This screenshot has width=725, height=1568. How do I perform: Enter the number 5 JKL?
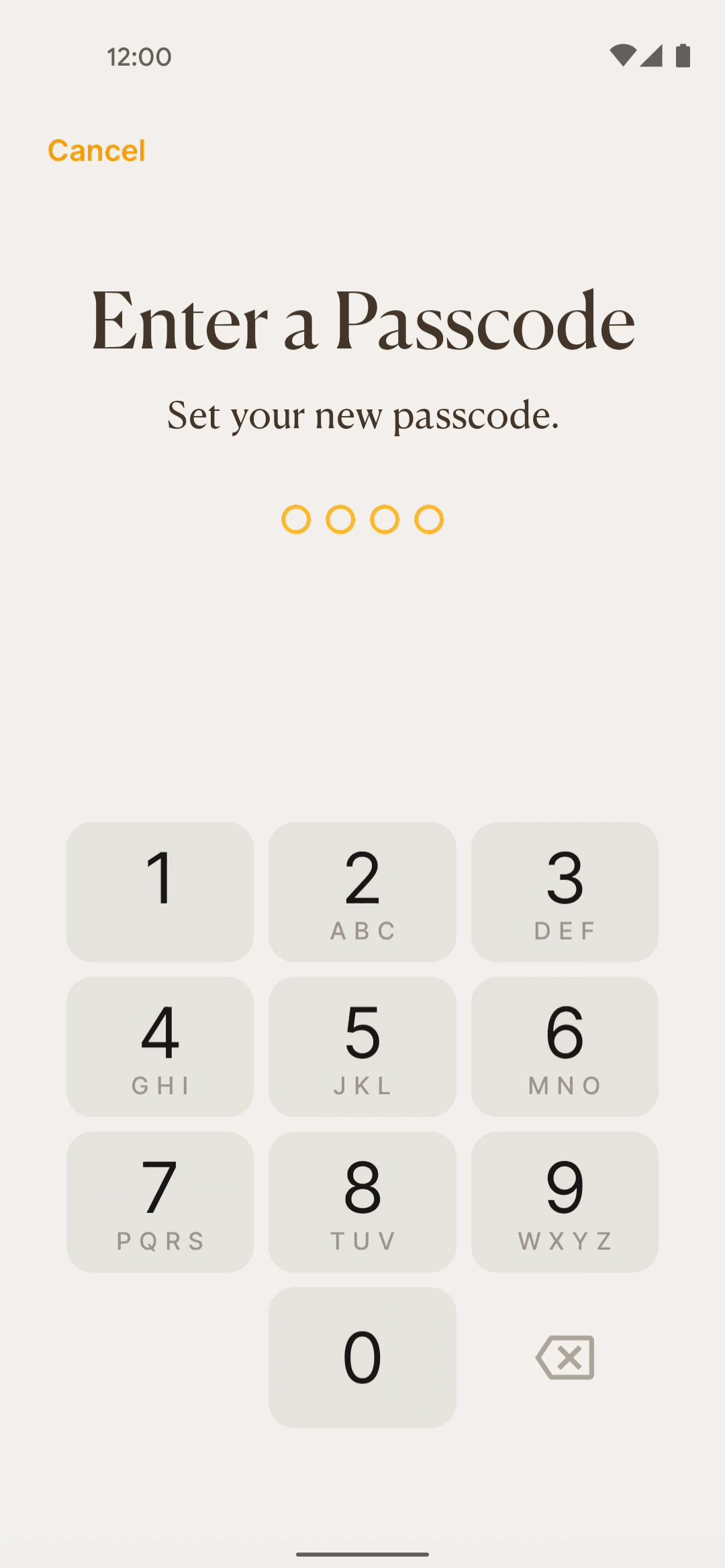[362, 1047]
